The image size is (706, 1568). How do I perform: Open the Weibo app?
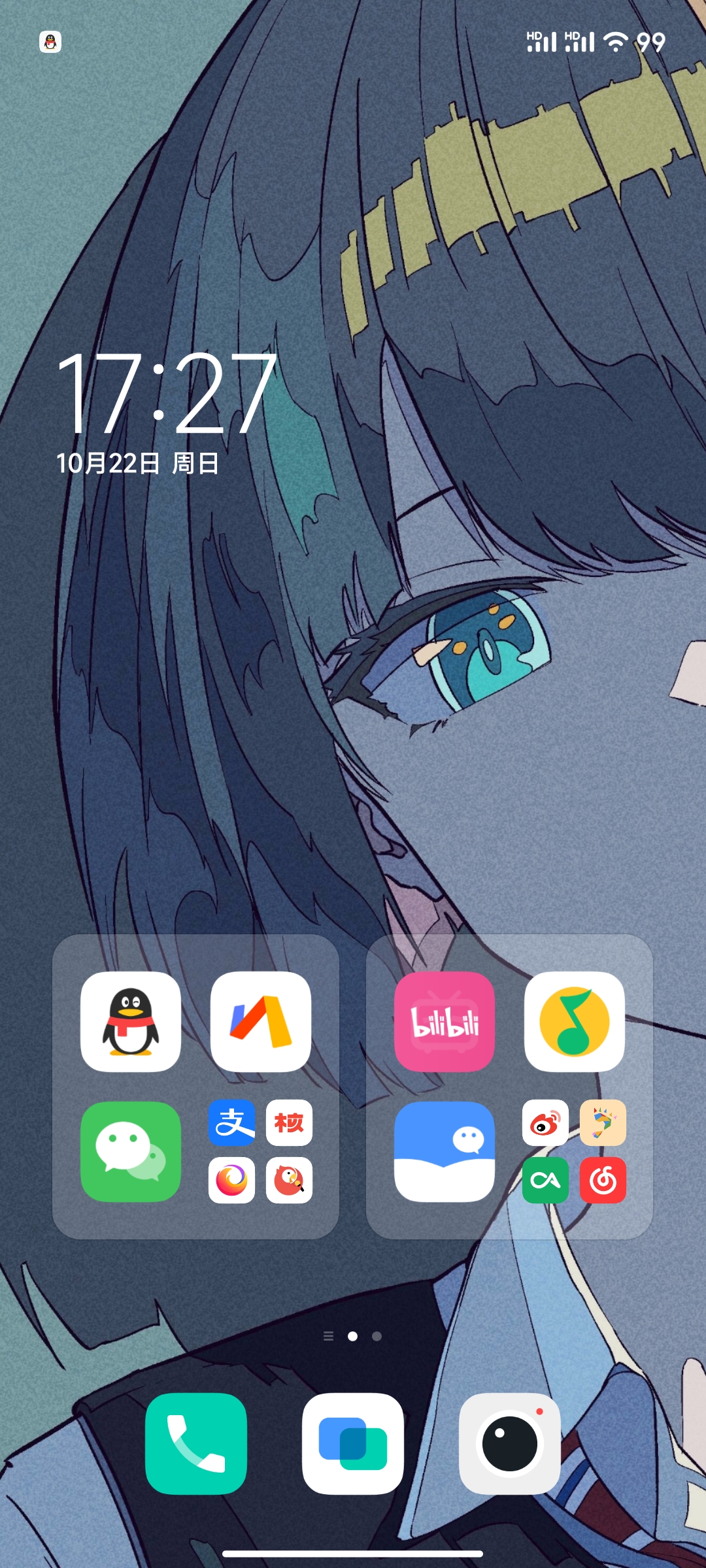(x=545, y=1122)
